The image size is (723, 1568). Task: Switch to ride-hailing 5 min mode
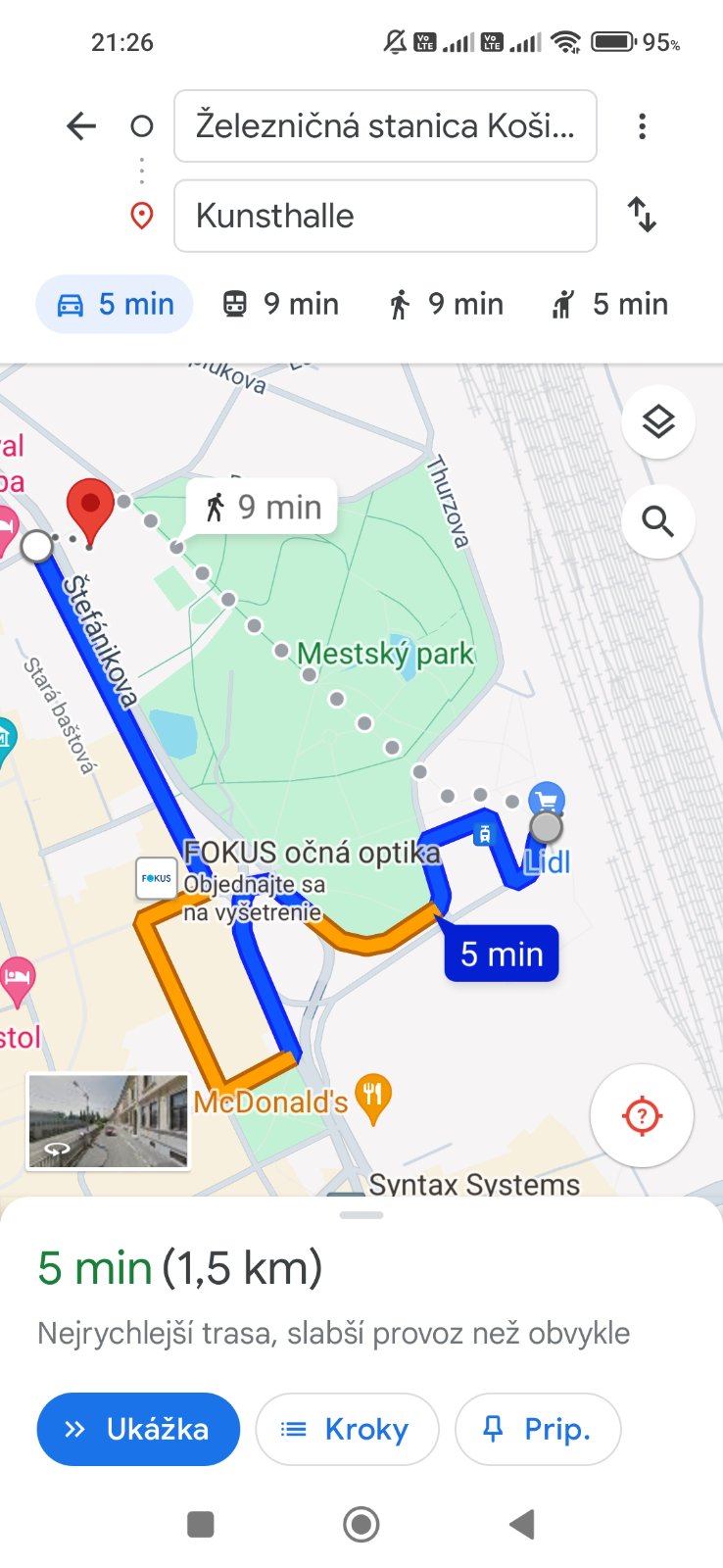pos(610,305)
